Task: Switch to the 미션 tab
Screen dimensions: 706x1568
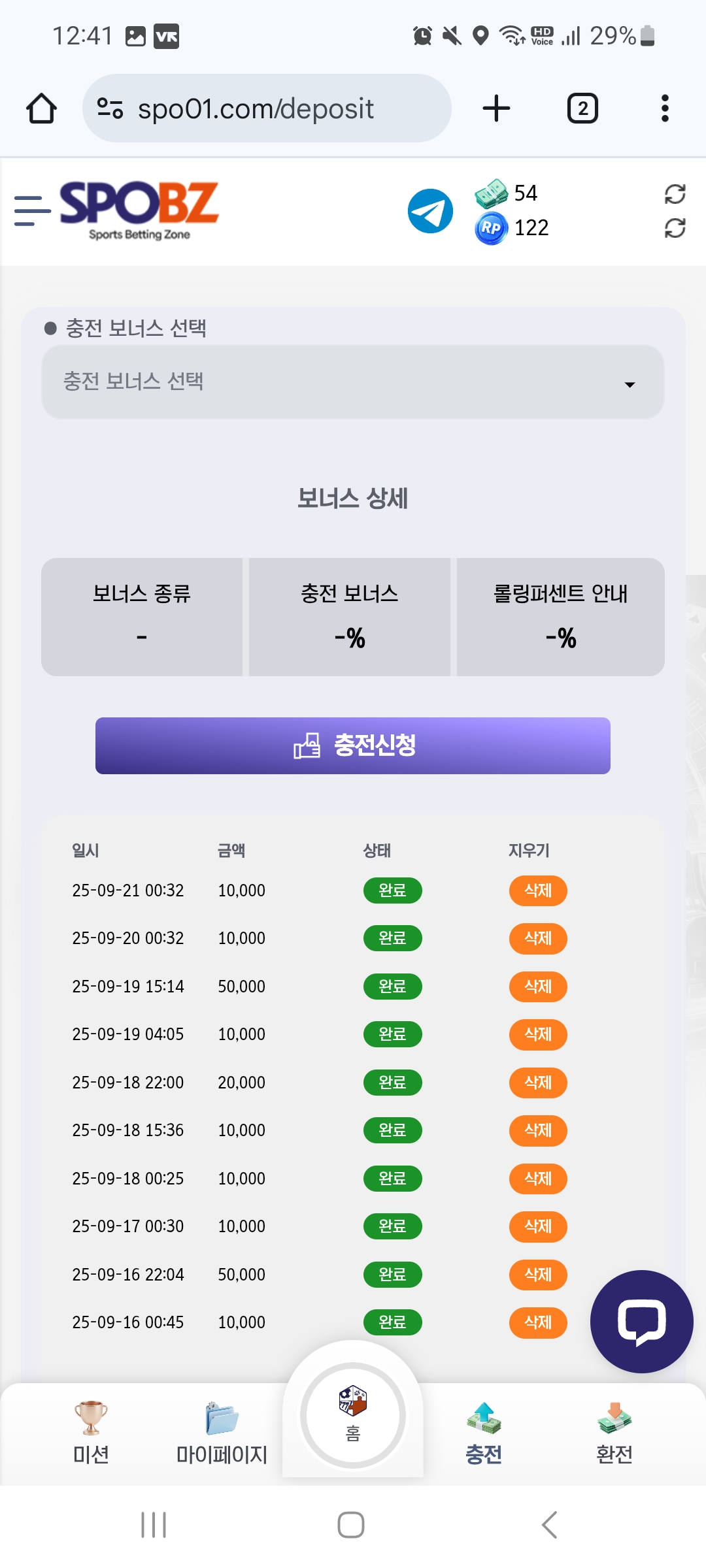Action: (x=91, y=1433)
